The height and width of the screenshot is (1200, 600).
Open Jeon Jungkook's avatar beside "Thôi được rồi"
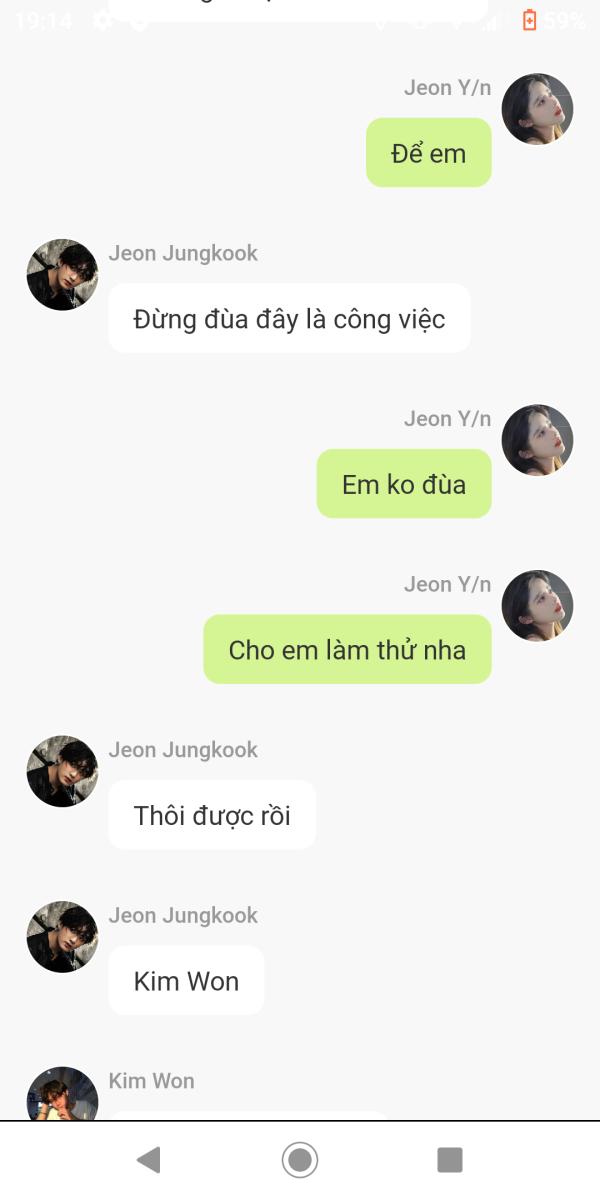point(62,771)
